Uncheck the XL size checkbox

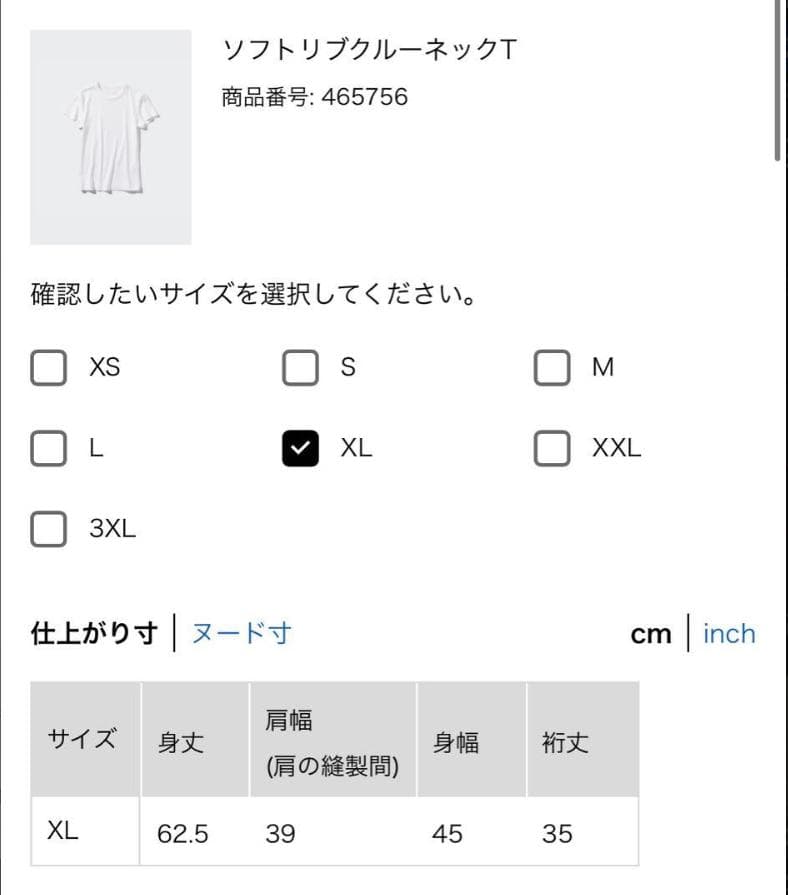click(300, 448)
